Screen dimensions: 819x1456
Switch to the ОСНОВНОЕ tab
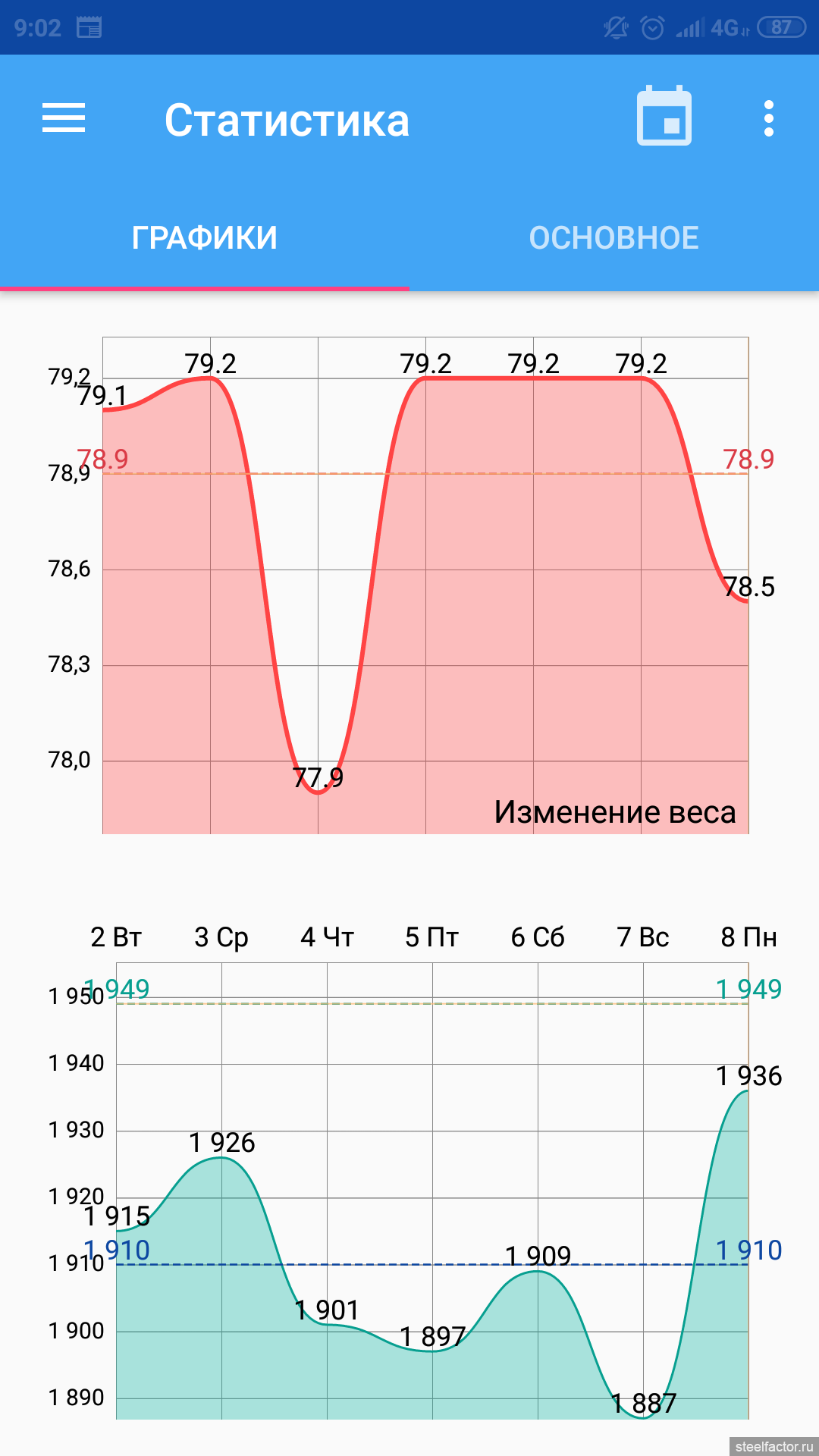point(614,238)
